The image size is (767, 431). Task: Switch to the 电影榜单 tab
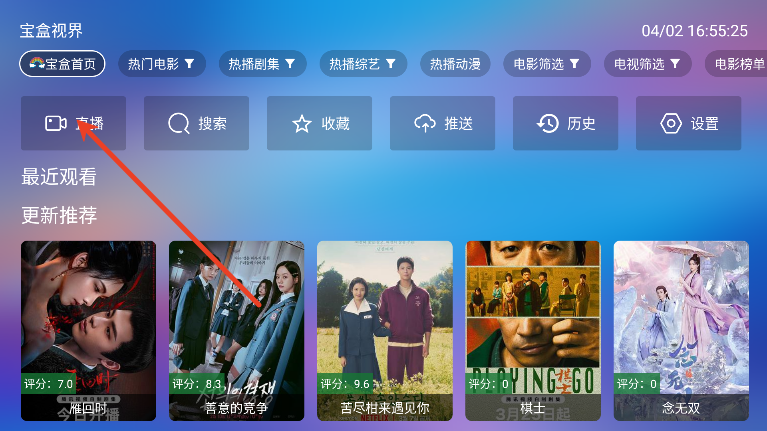point(738,64)
